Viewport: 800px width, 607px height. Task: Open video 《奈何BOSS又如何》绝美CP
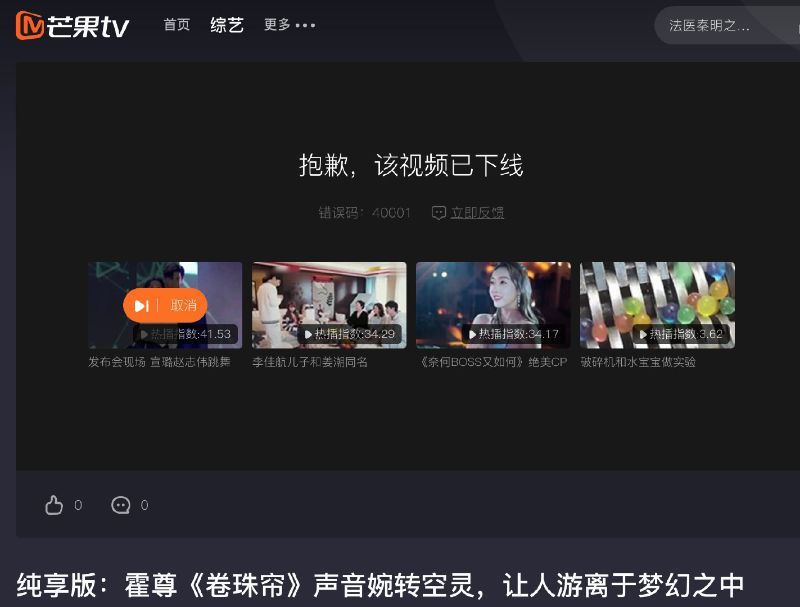click(x=493, y=305)
